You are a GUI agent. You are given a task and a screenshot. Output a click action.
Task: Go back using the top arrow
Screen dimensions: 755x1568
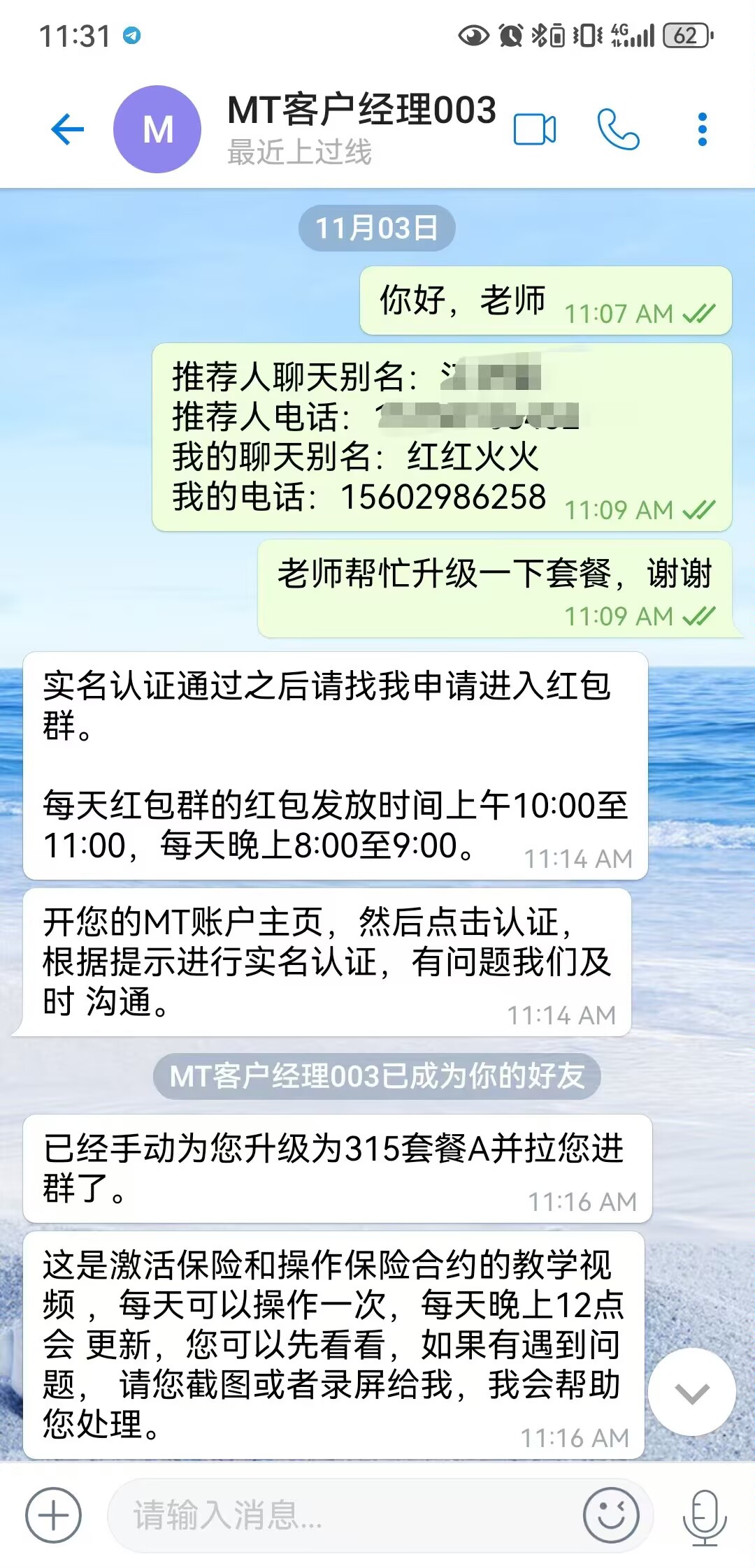click(68, 129)
